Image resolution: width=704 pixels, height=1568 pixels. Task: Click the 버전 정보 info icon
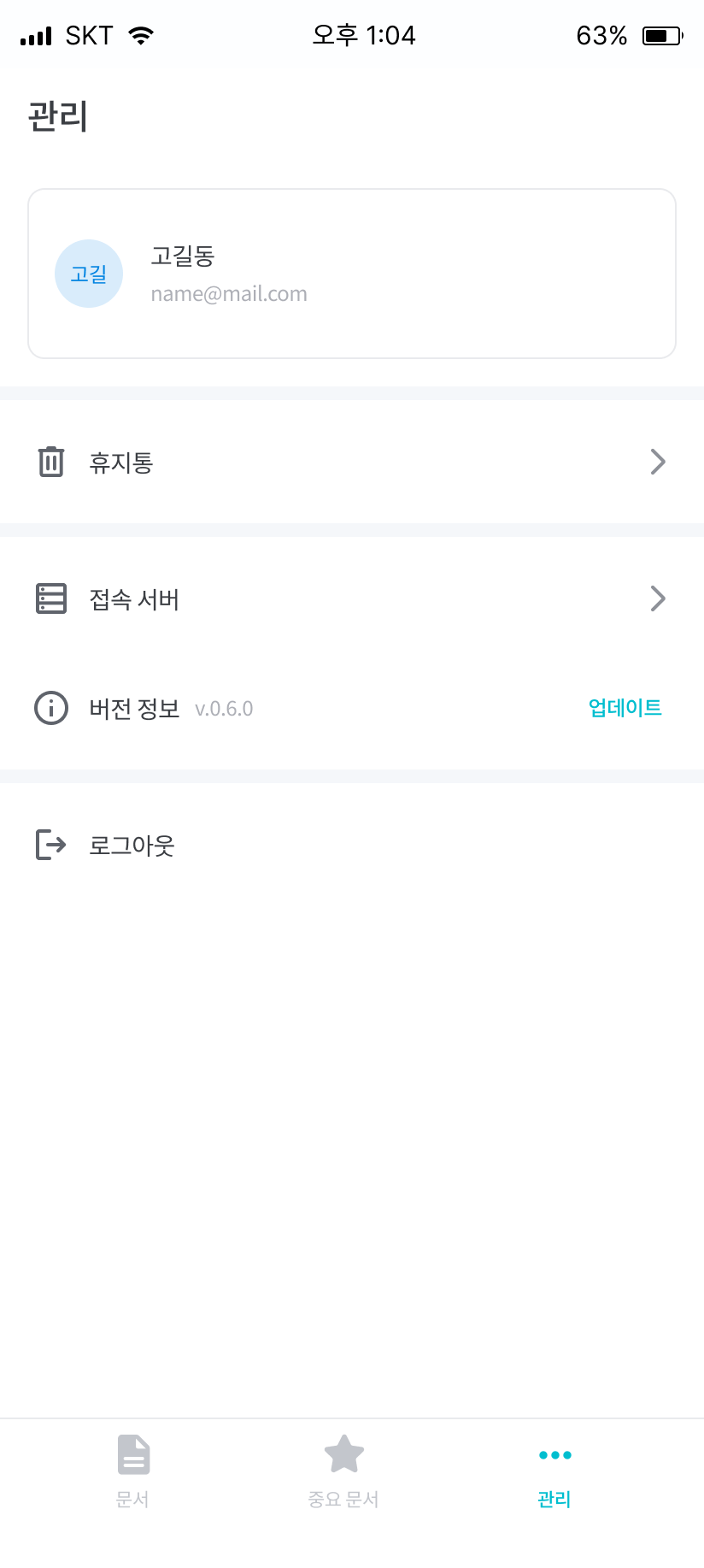click(51, 708)
